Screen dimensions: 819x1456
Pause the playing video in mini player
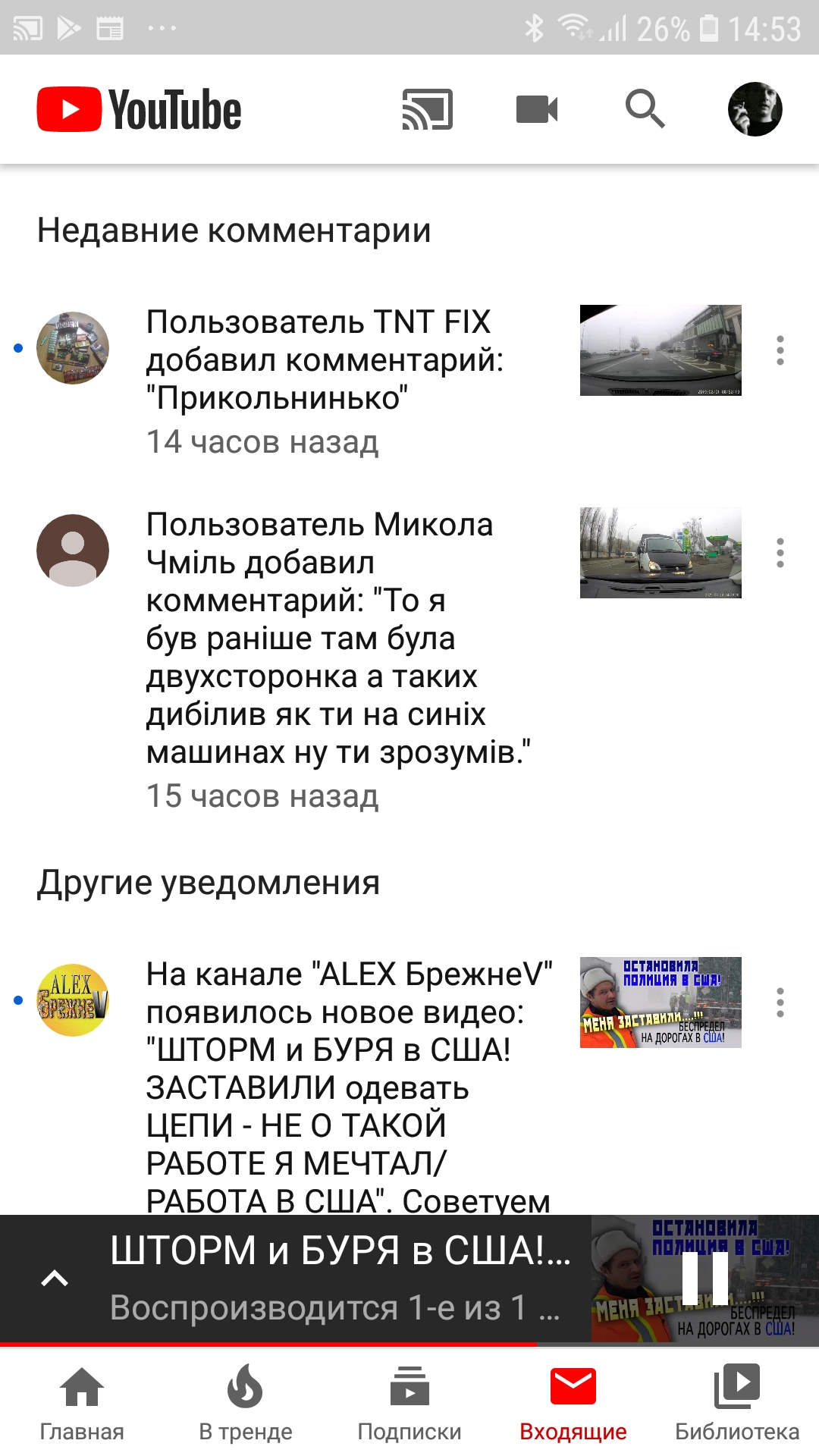704,1279
